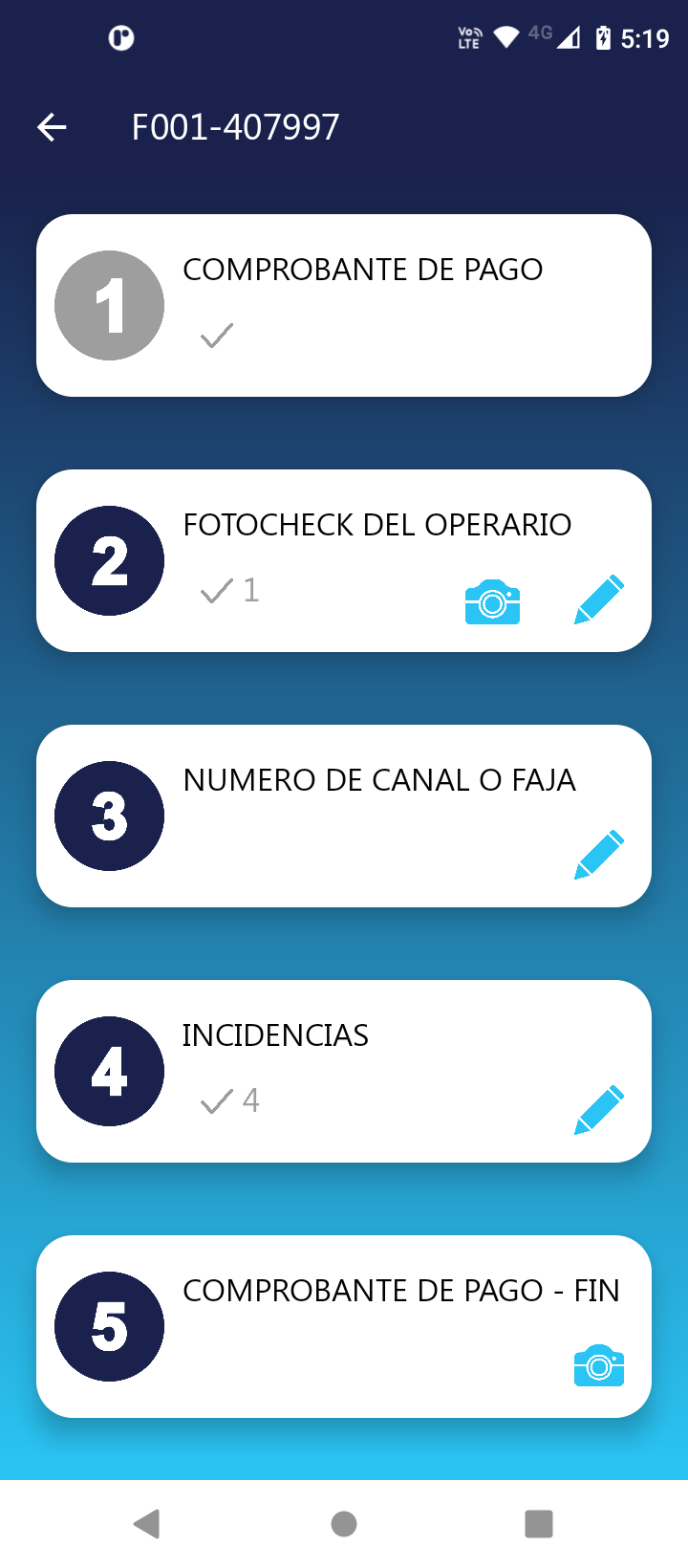Tap the Android home button

point(344,1524)
